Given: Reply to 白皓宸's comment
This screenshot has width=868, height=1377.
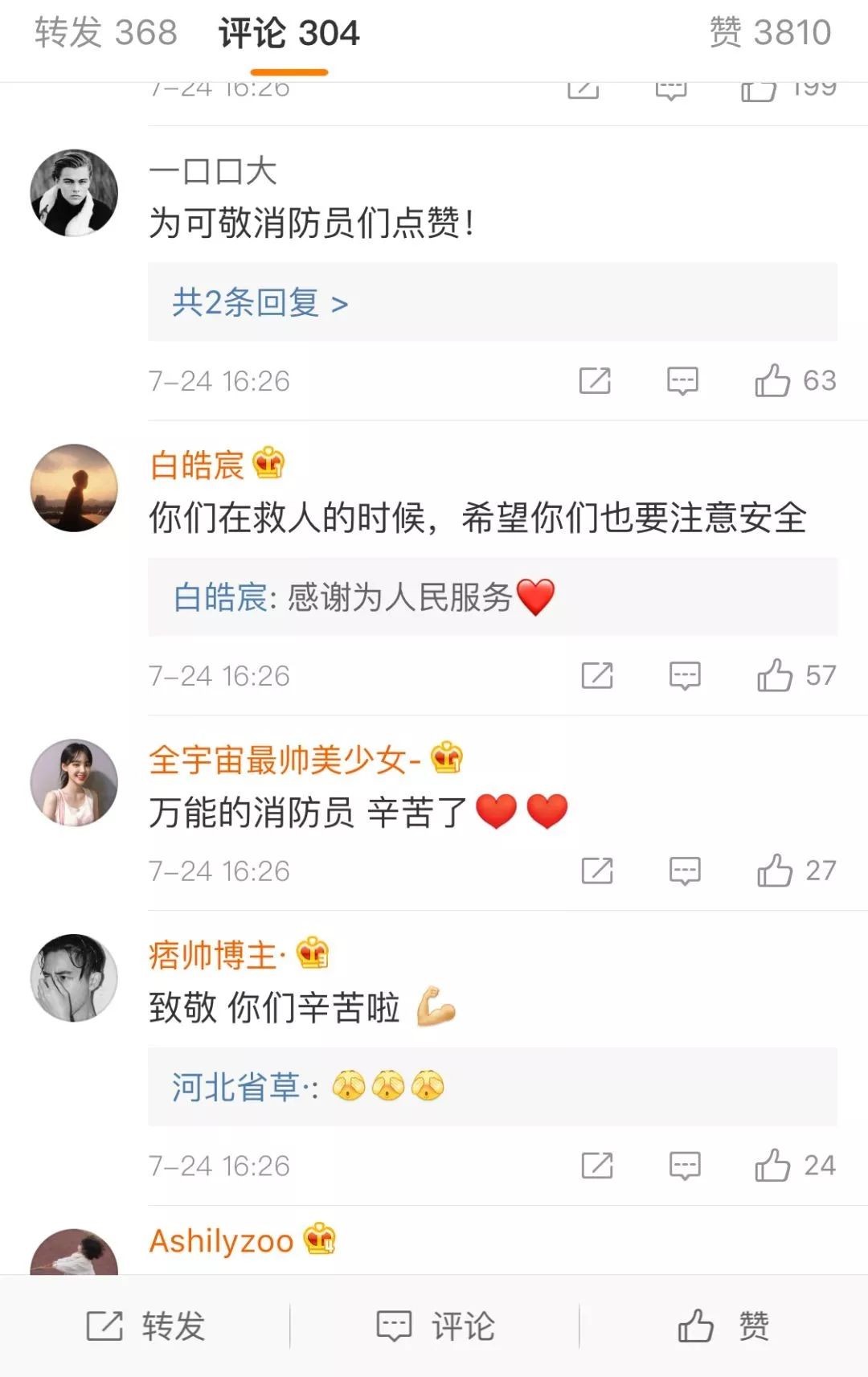Looking at the screenshot, I should (685, 675).
